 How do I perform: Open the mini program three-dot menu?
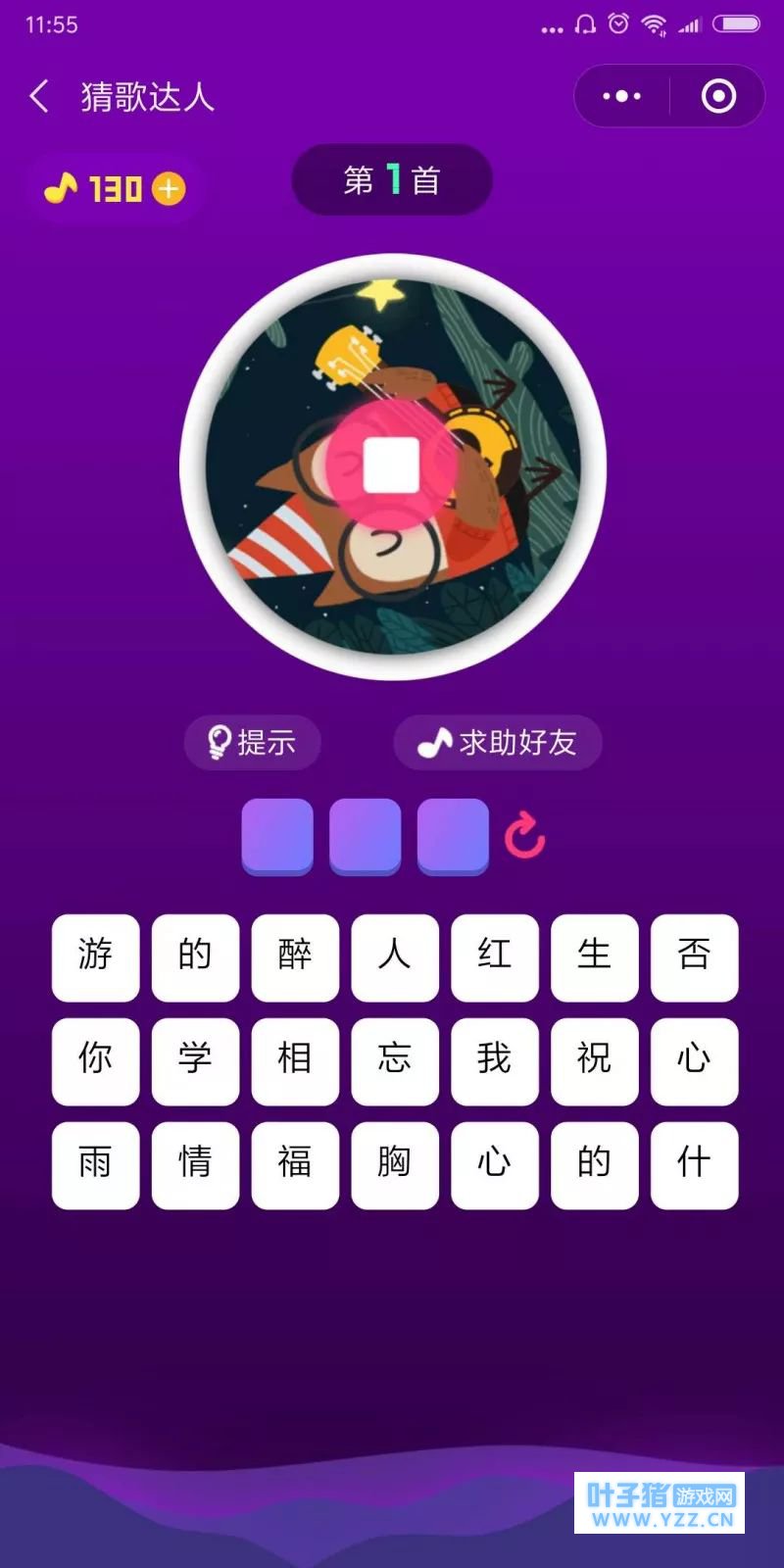click(621, 96)
